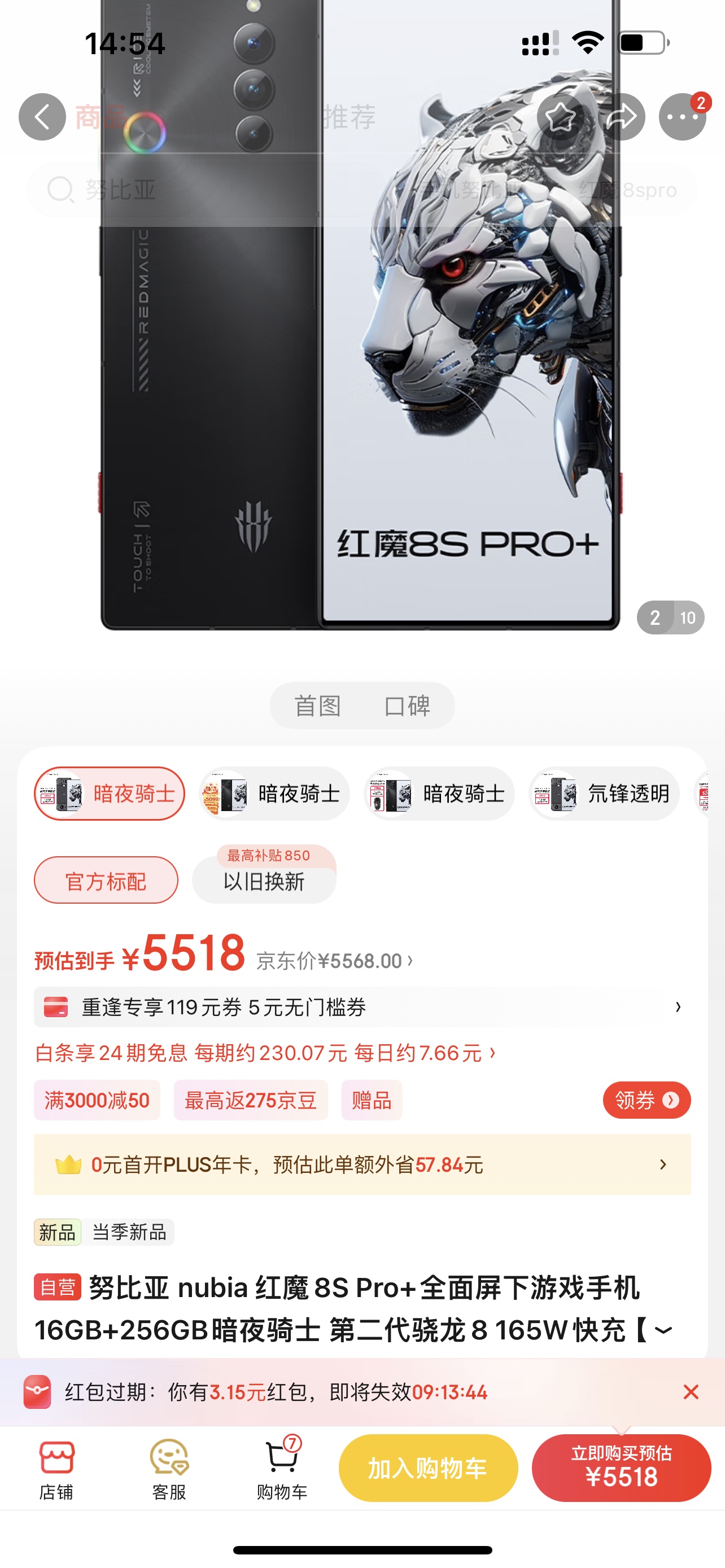725x1568 pixels.
Task: Go back with the top-left arrow
Action: pyautogui.click(x=42, y=117)
